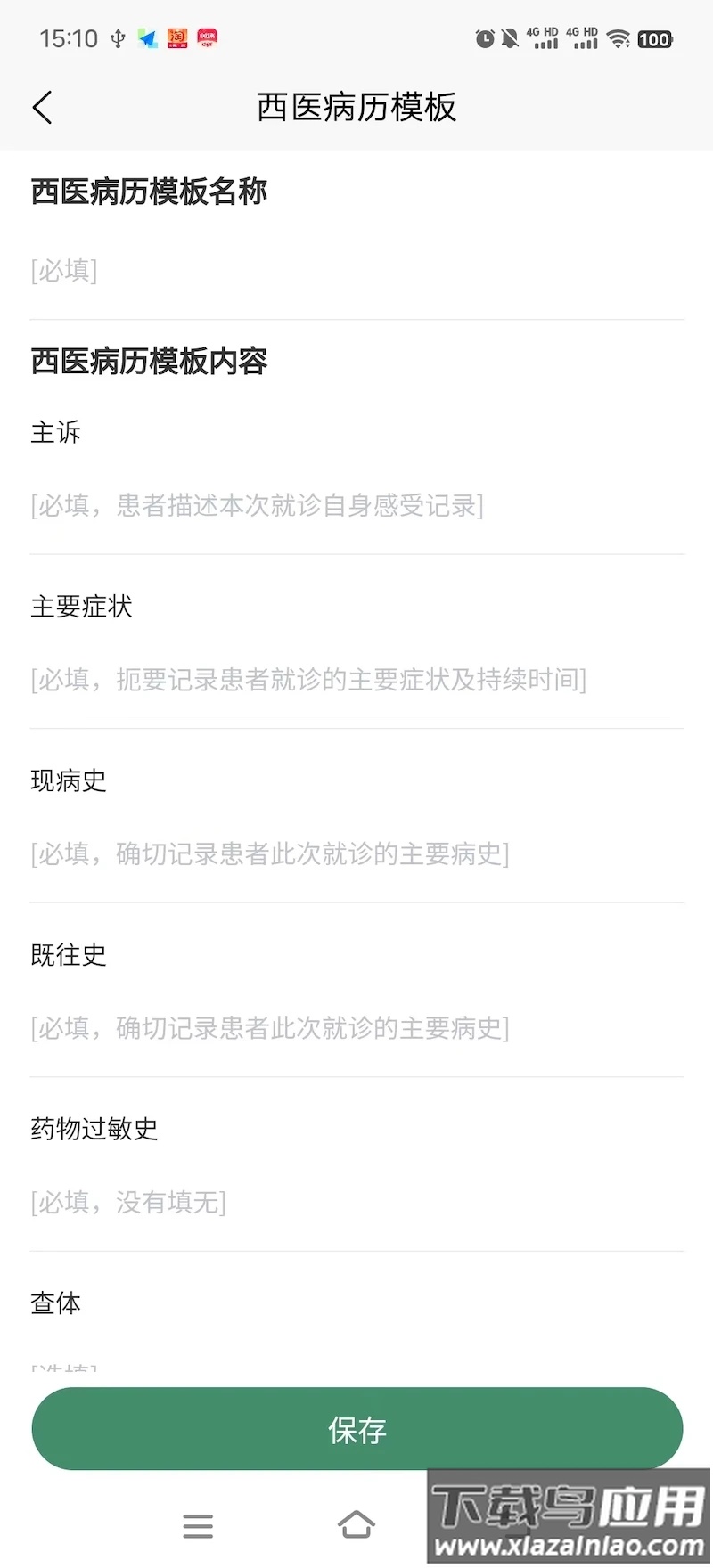713x1568 pixels.
Task: Open the hamburger menu at bottom
Action: [198, 1525]
